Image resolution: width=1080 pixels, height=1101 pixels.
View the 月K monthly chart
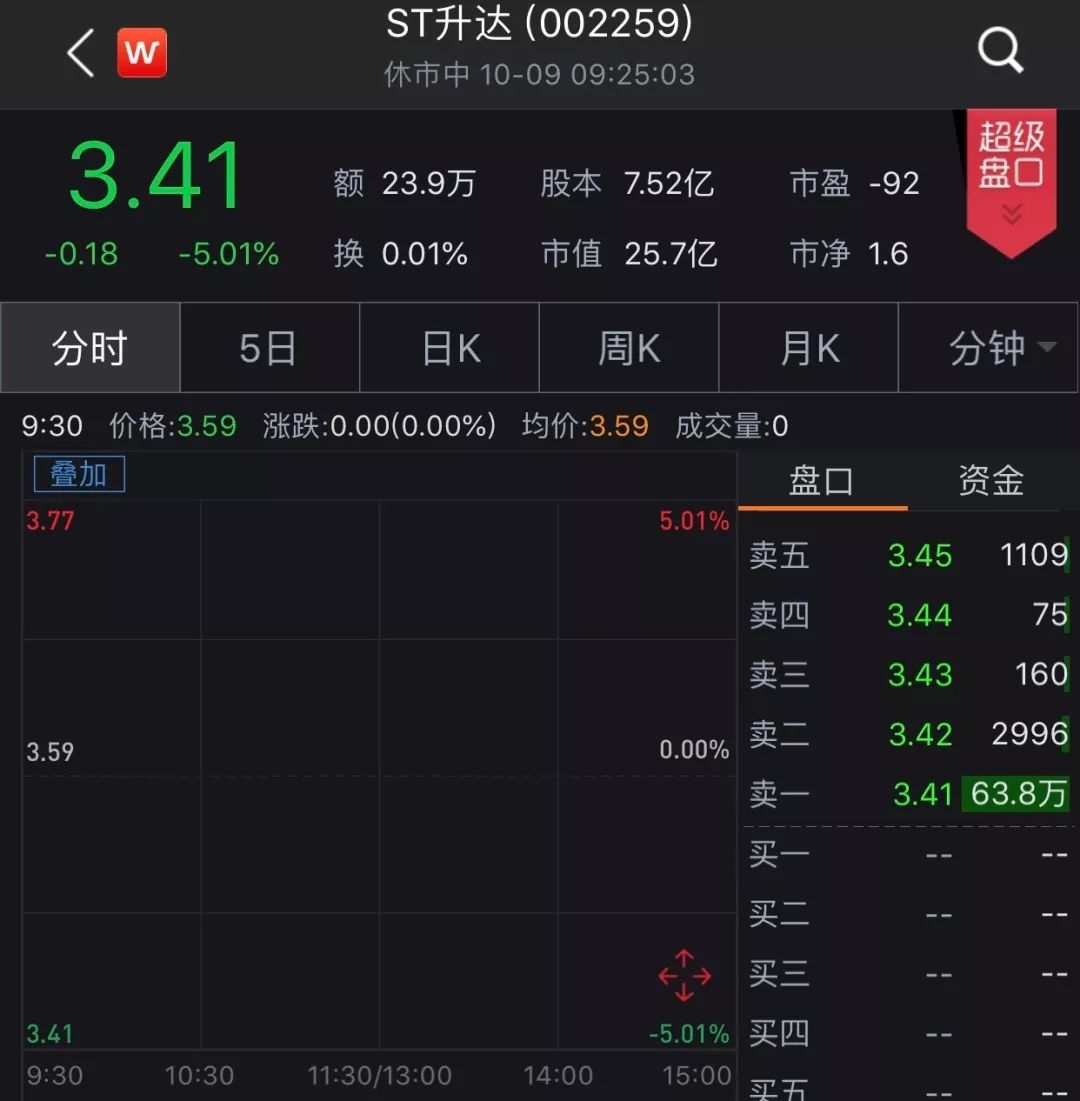tap(809, 348)
